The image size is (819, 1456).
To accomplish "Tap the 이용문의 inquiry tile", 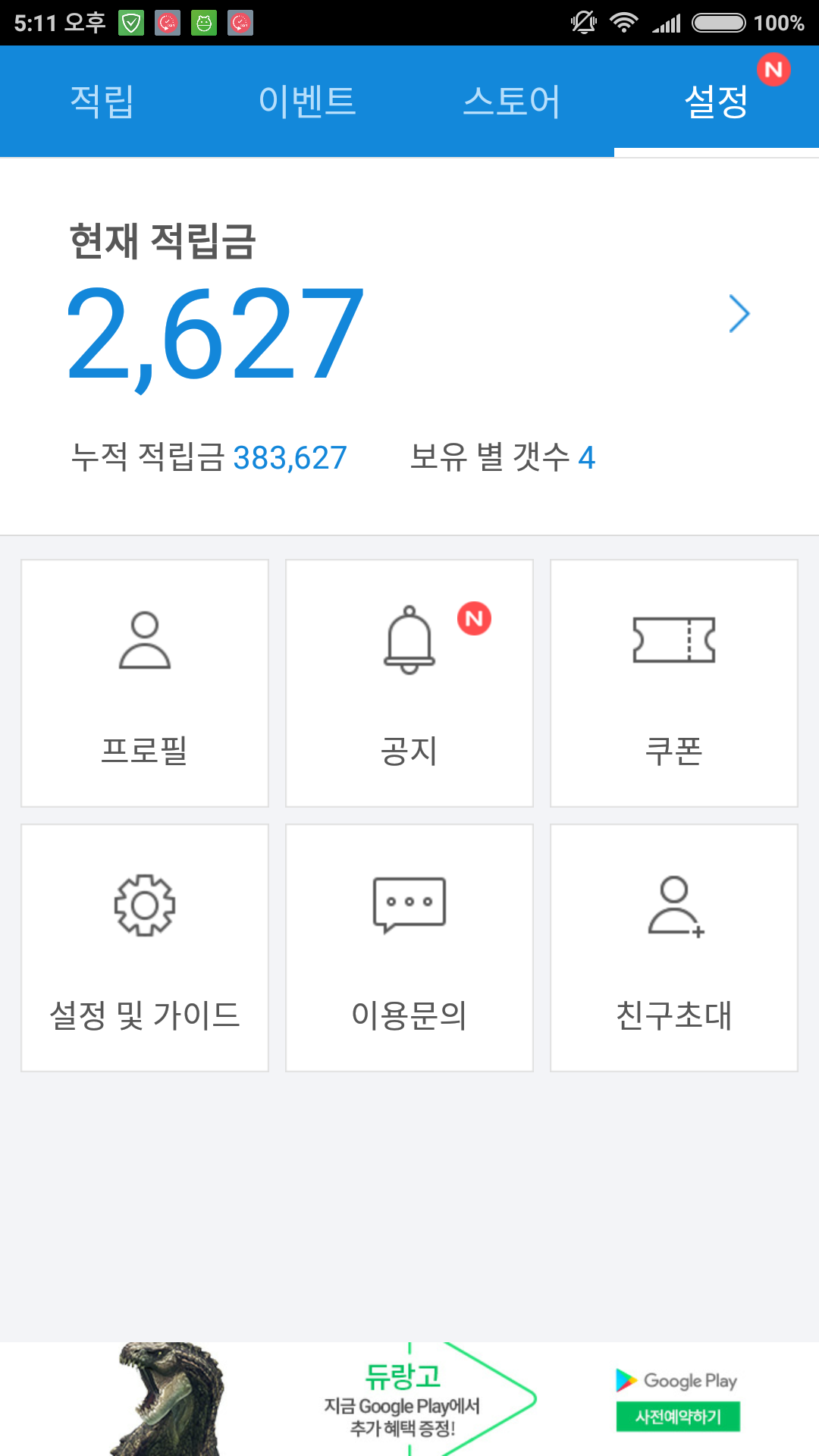I will click(409, 948).
